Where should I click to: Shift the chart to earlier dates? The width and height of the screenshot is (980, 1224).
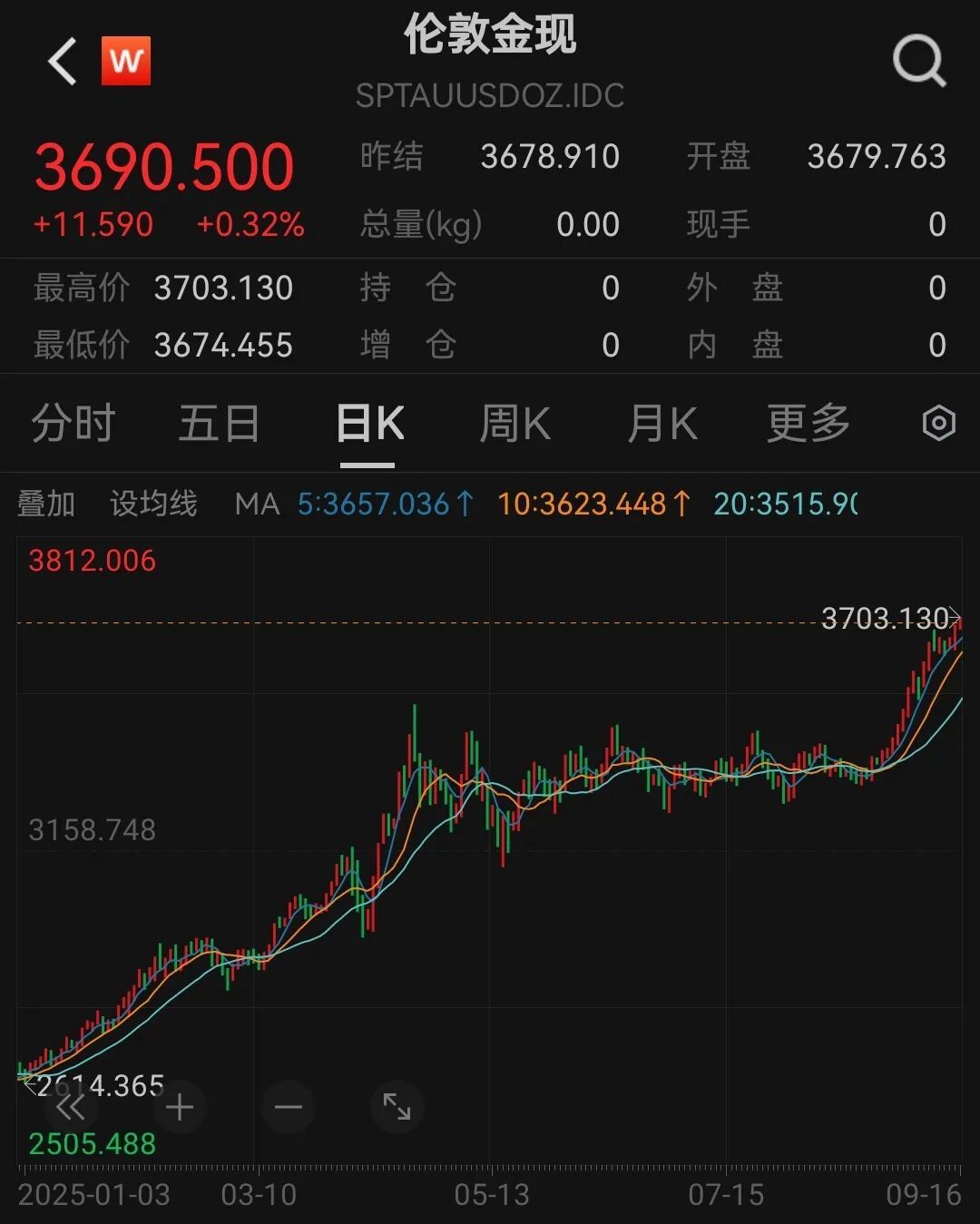(x=70, y=1107)
